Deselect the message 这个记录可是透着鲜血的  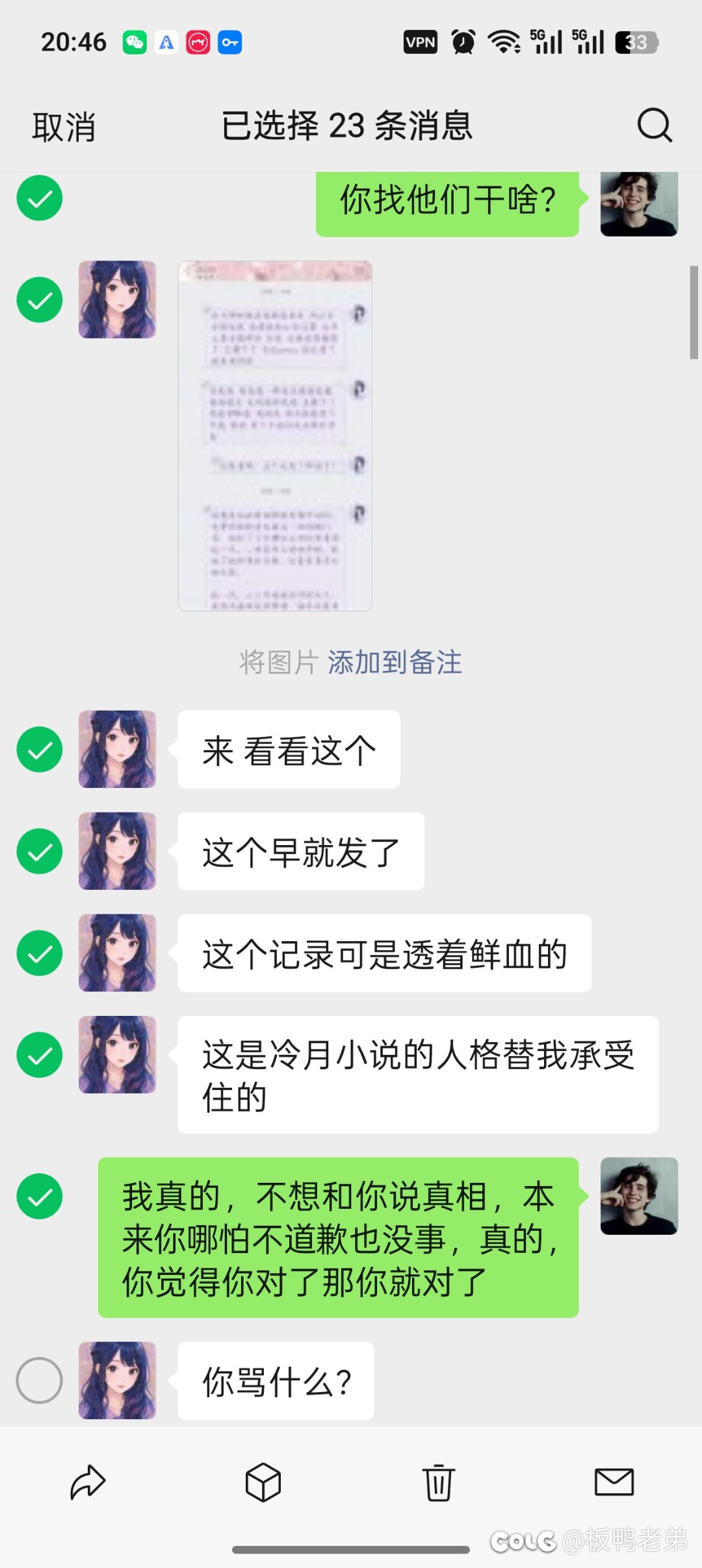tap(40, 954)
